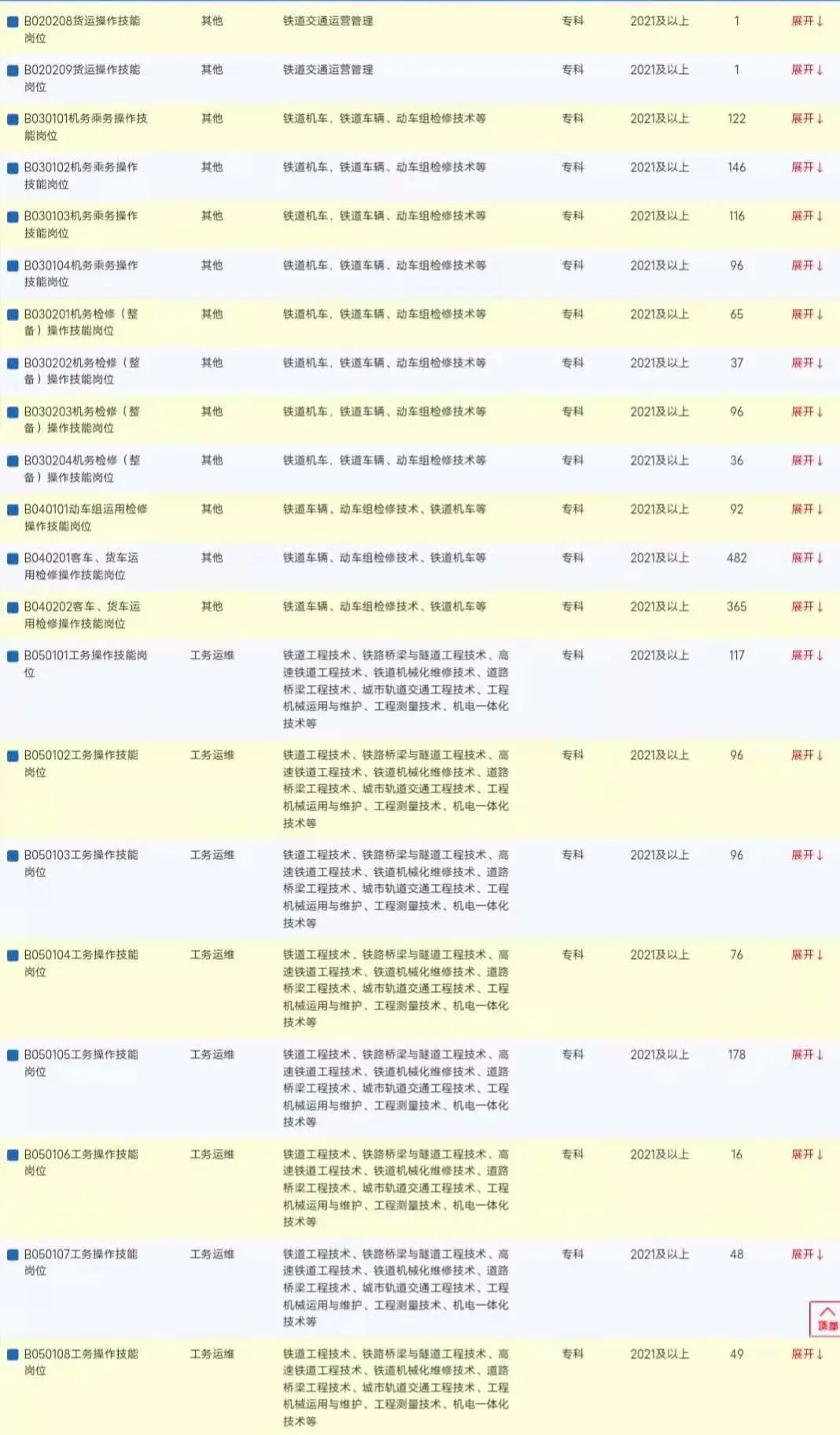The image size is (840, 1435).
Task: Expand B040101 动车组运用检修 position
Action: [807, 510]
